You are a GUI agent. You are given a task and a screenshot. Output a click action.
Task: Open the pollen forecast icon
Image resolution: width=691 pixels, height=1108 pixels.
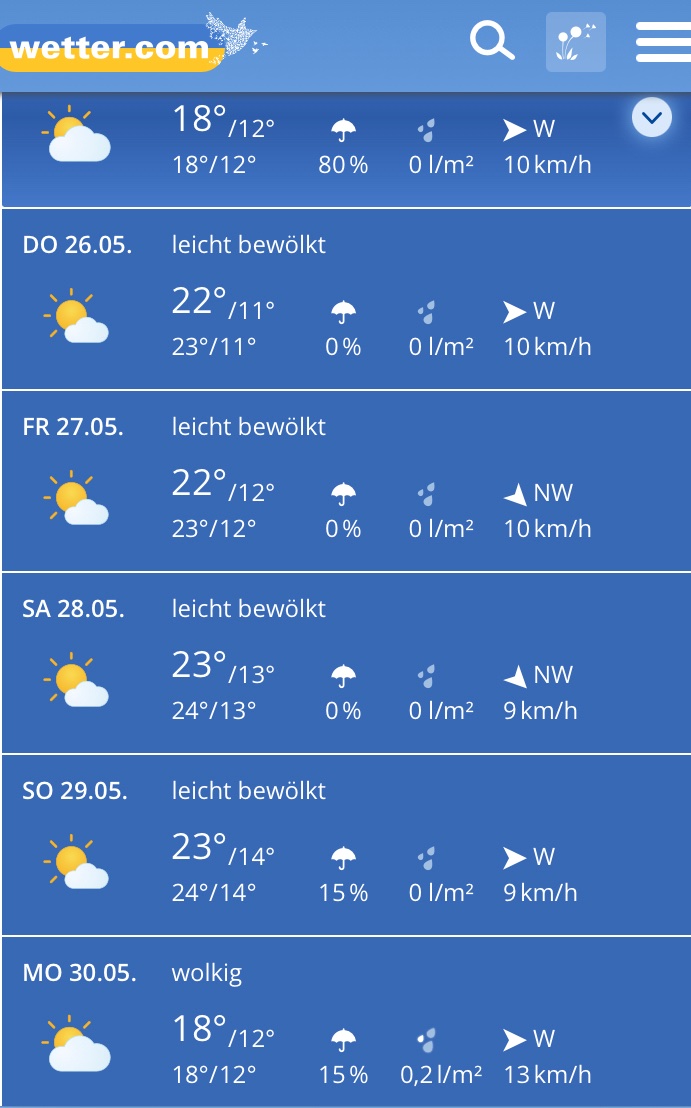point(575,42)
